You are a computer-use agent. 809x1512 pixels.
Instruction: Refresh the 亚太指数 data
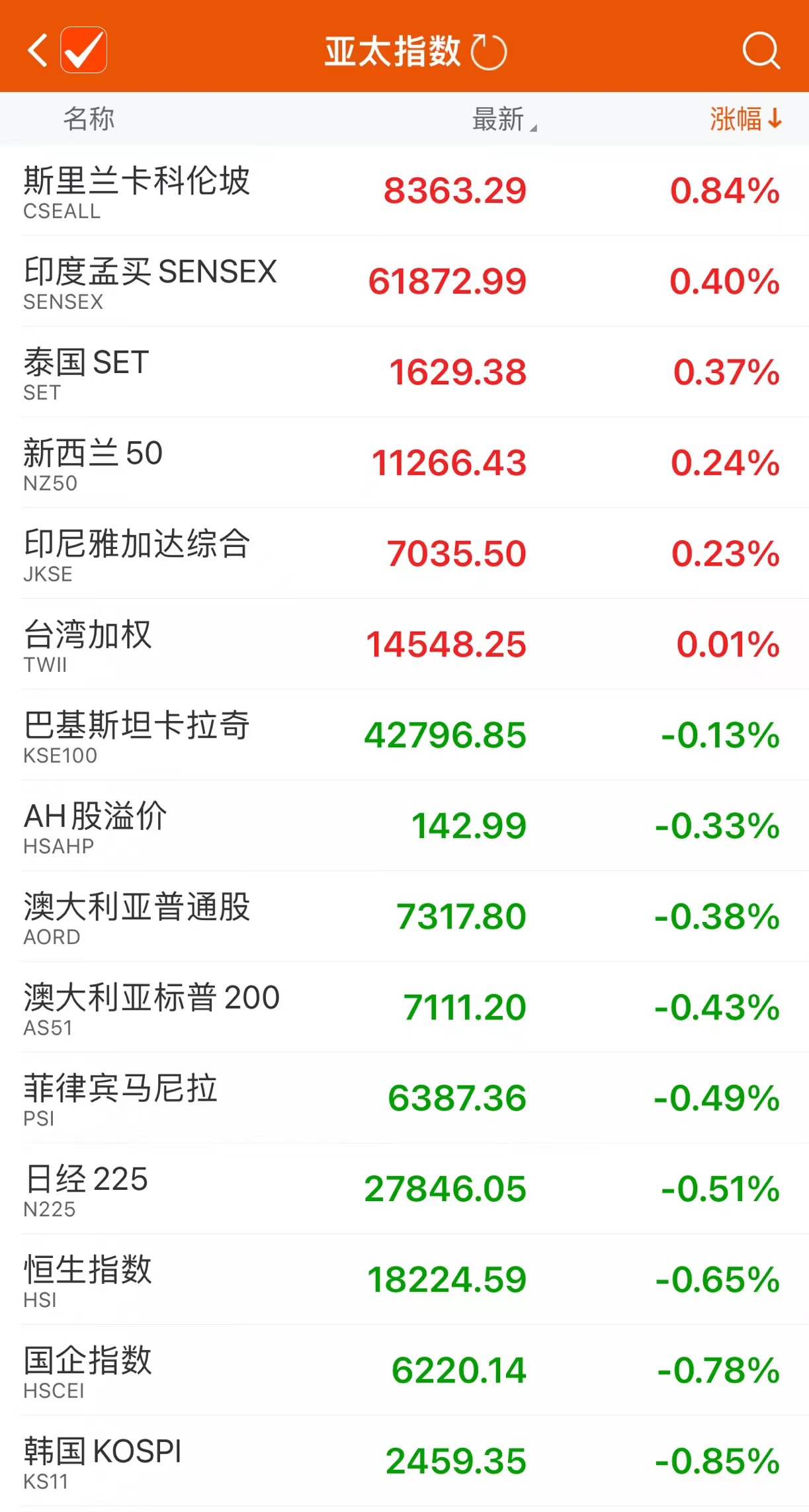pyautogui.click(x=489, y=52)
